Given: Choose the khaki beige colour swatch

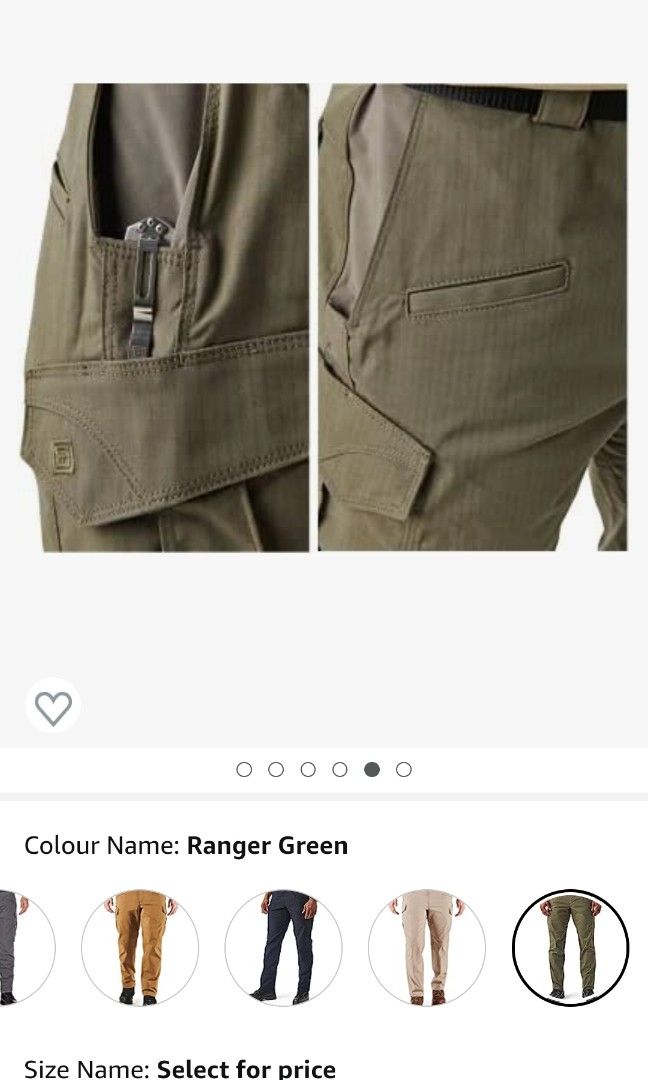Looking at the screenshot, I should [427, 947].
